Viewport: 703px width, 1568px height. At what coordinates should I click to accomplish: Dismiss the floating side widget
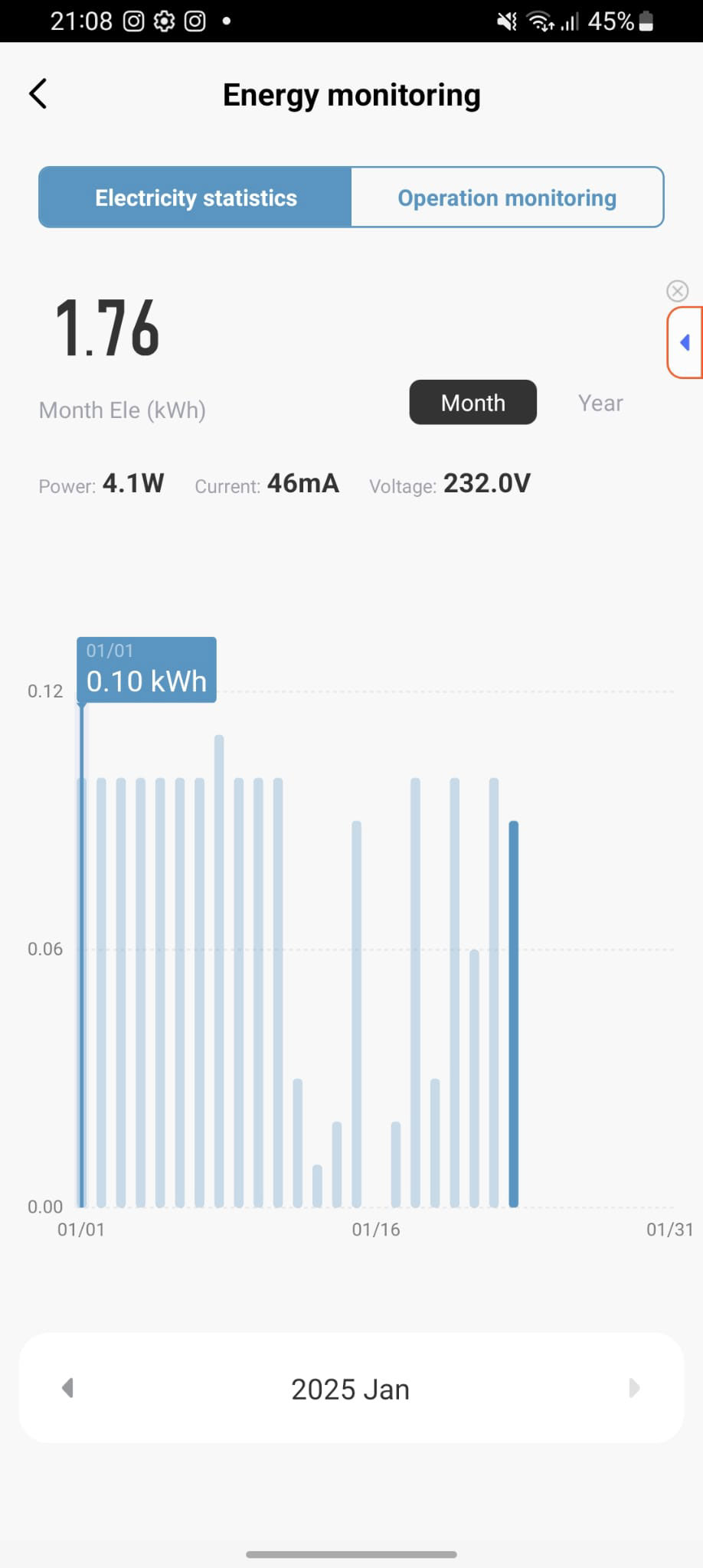(677, 291)
